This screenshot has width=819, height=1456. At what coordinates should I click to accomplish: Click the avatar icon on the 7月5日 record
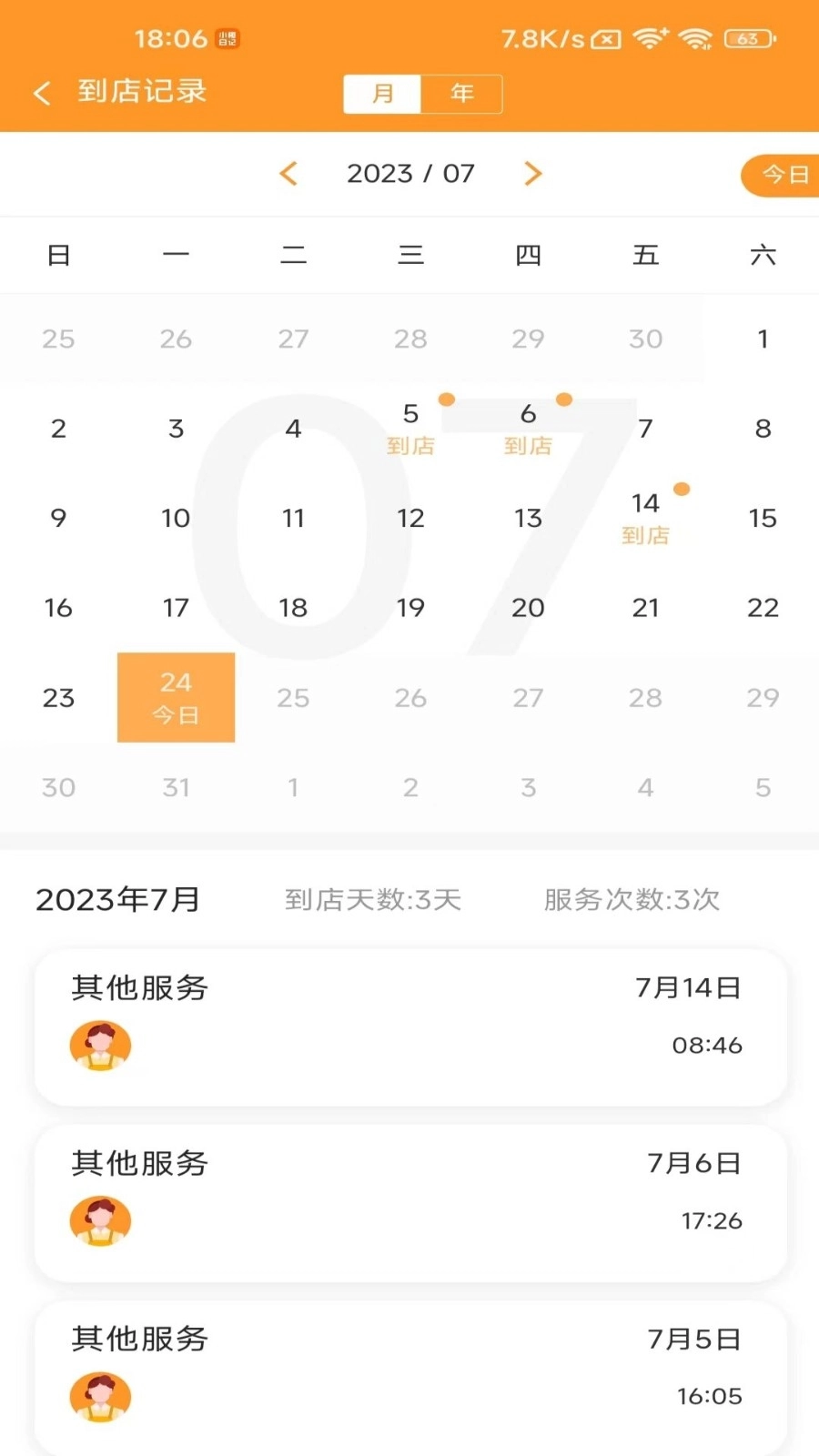(100, 1397)
